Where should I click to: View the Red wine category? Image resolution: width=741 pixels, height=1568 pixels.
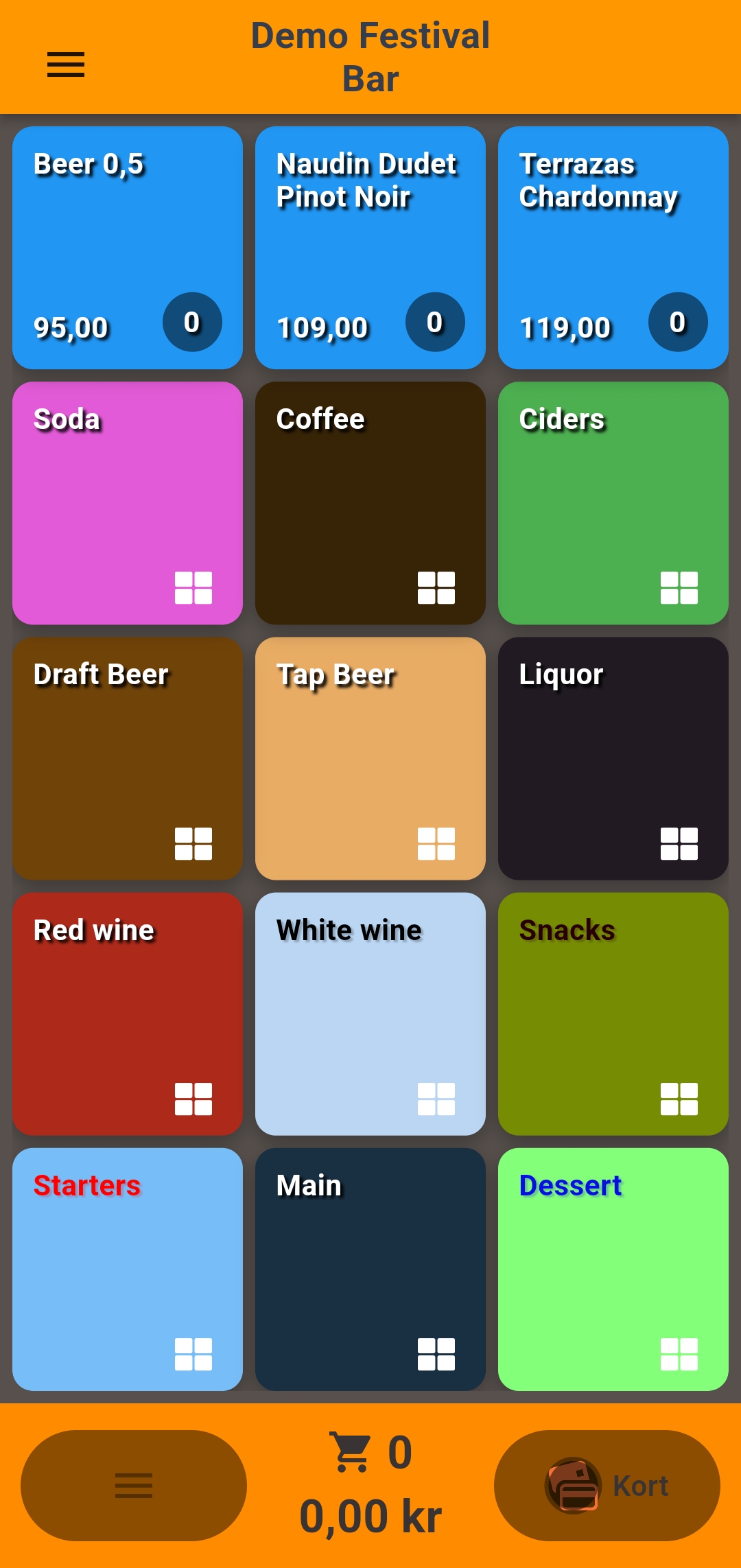coord(127,1013)
